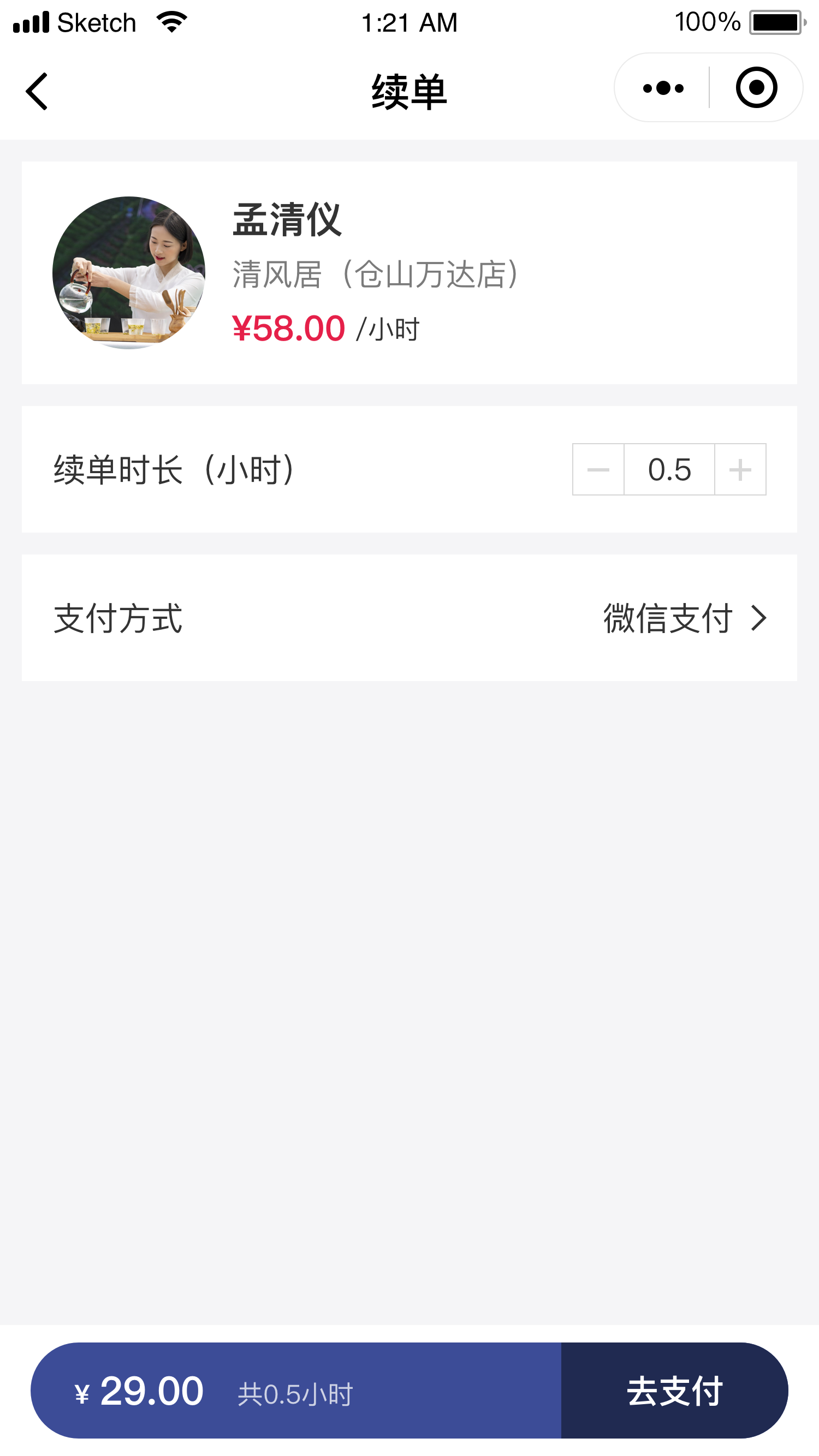Viewport: 819px width, 1456px height.
Task: Go back from the 续单 page
Action: pyautogui.click(x=37, y=91)
